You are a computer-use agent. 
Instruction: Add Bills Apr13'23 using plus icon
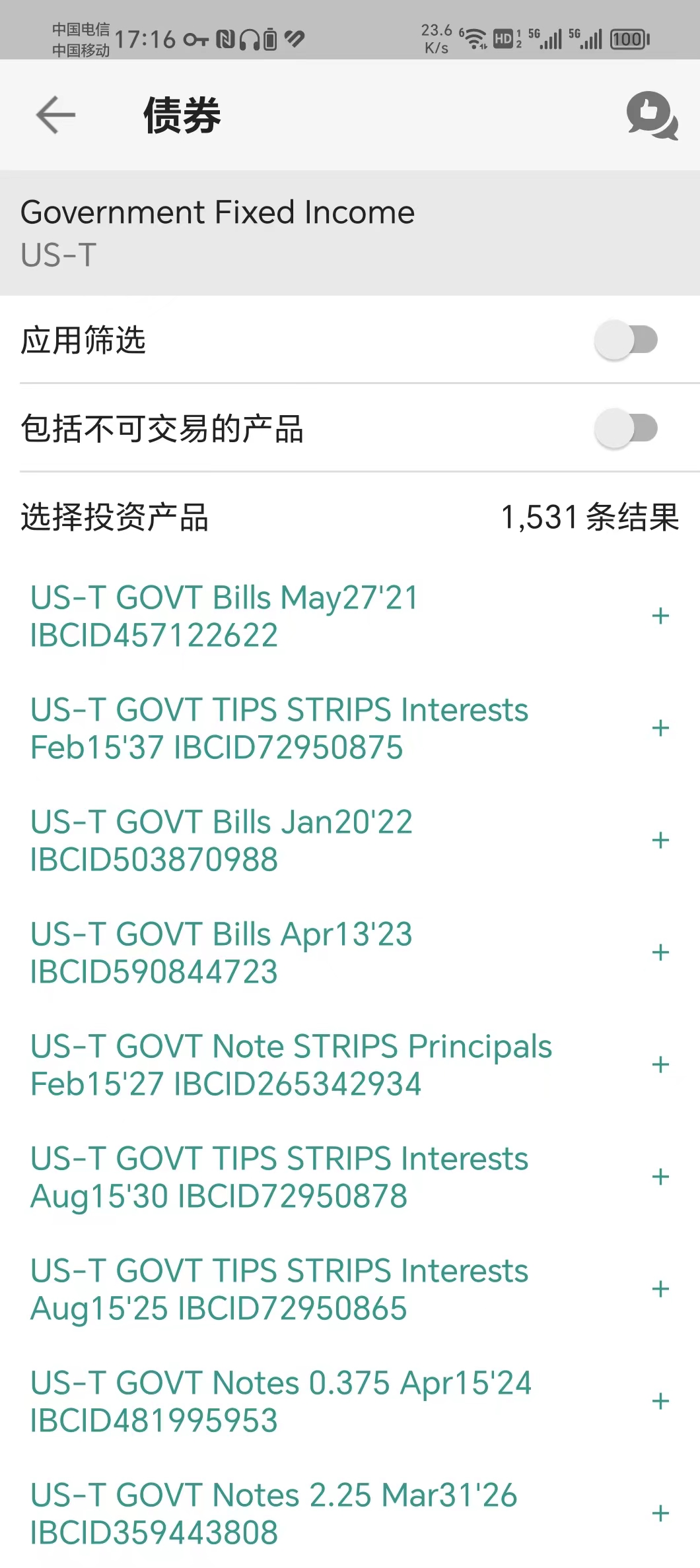click(660, 953)
